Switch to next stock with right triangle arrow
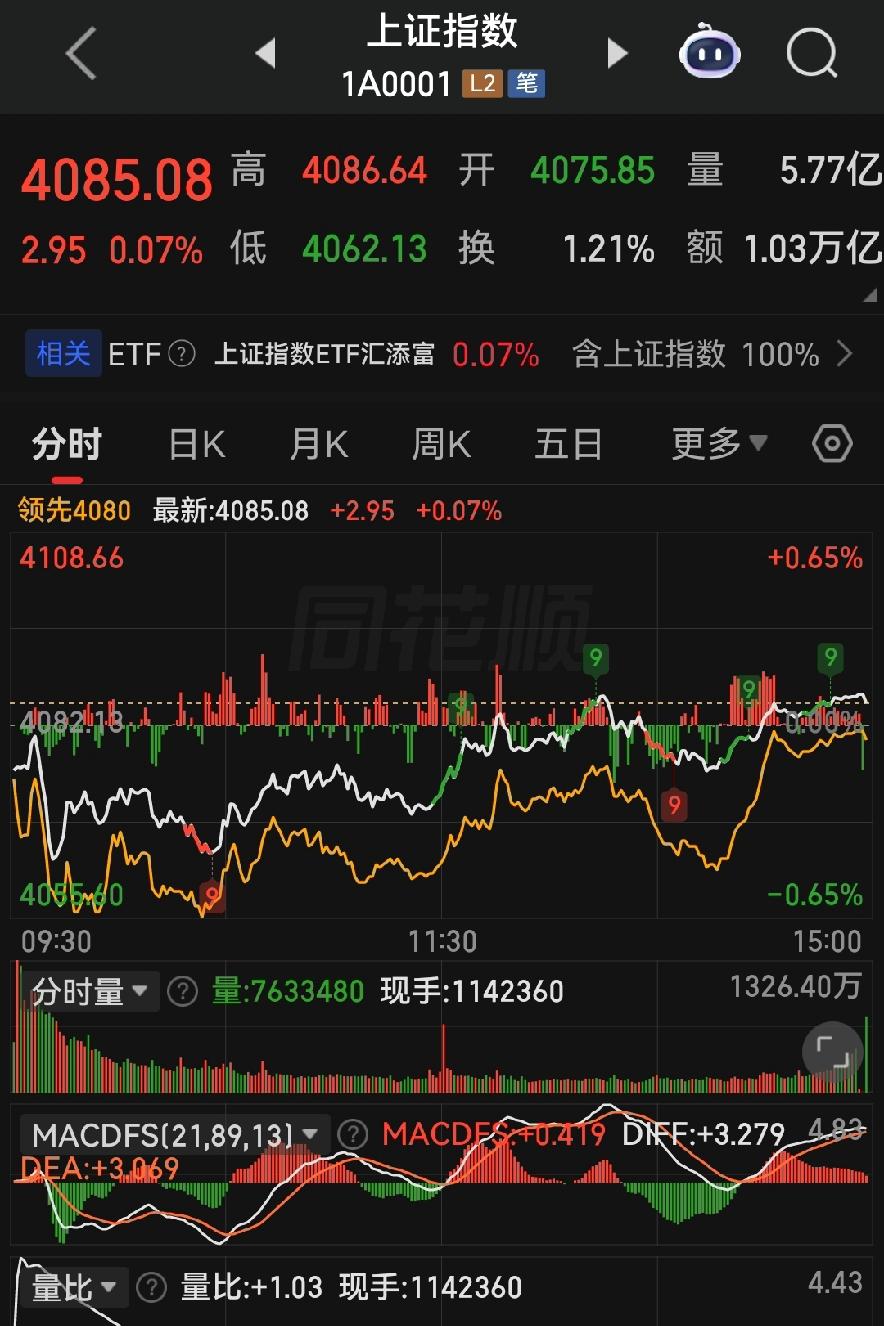884x1326 pixels. tap(616, 55)
